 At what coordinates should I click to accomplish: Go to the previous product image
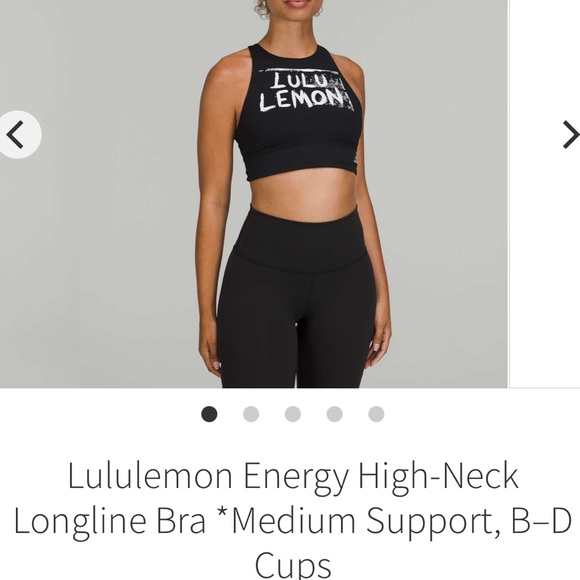16,135
